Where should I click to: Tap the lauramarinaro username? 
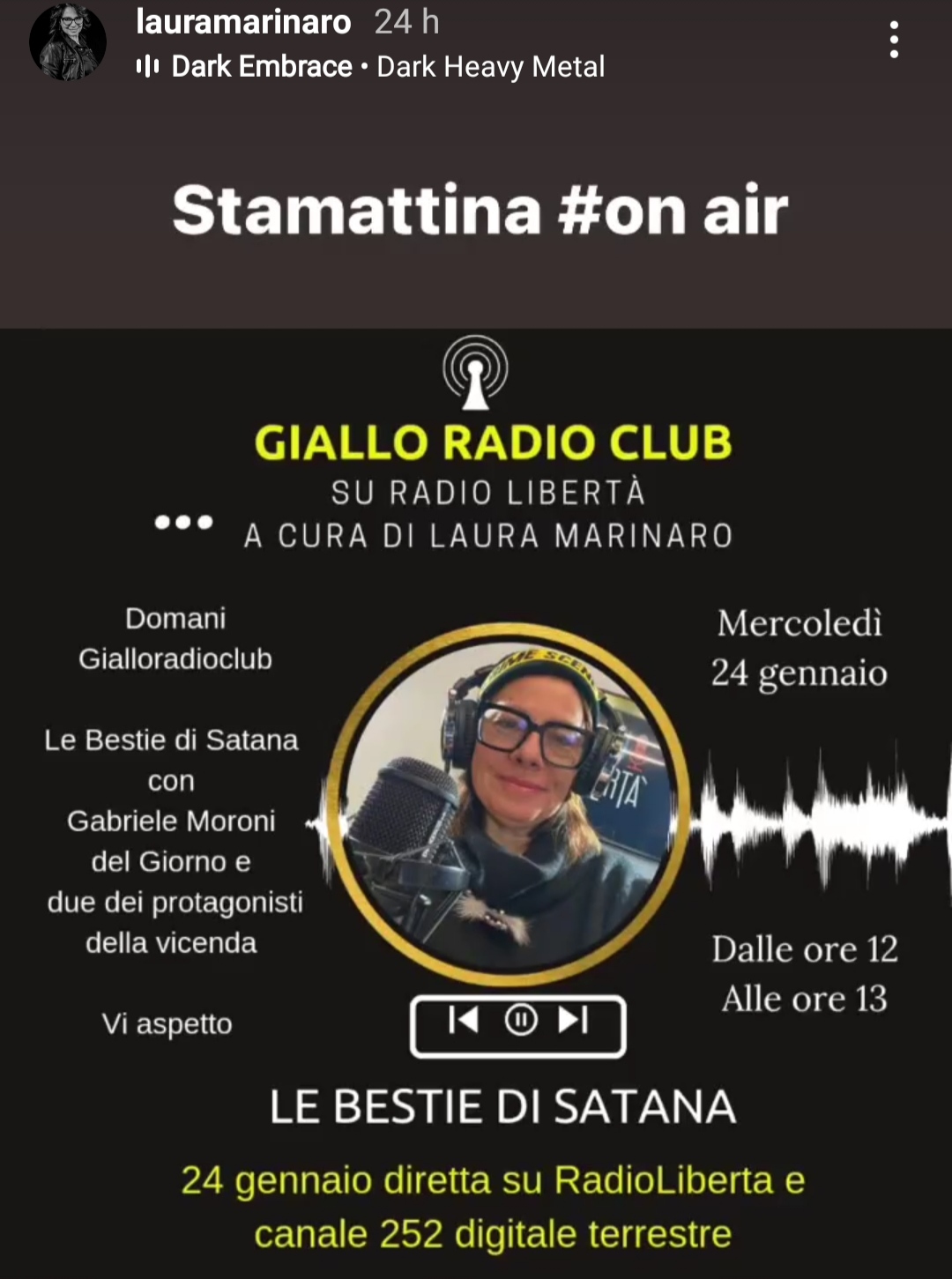coord(243,21)
